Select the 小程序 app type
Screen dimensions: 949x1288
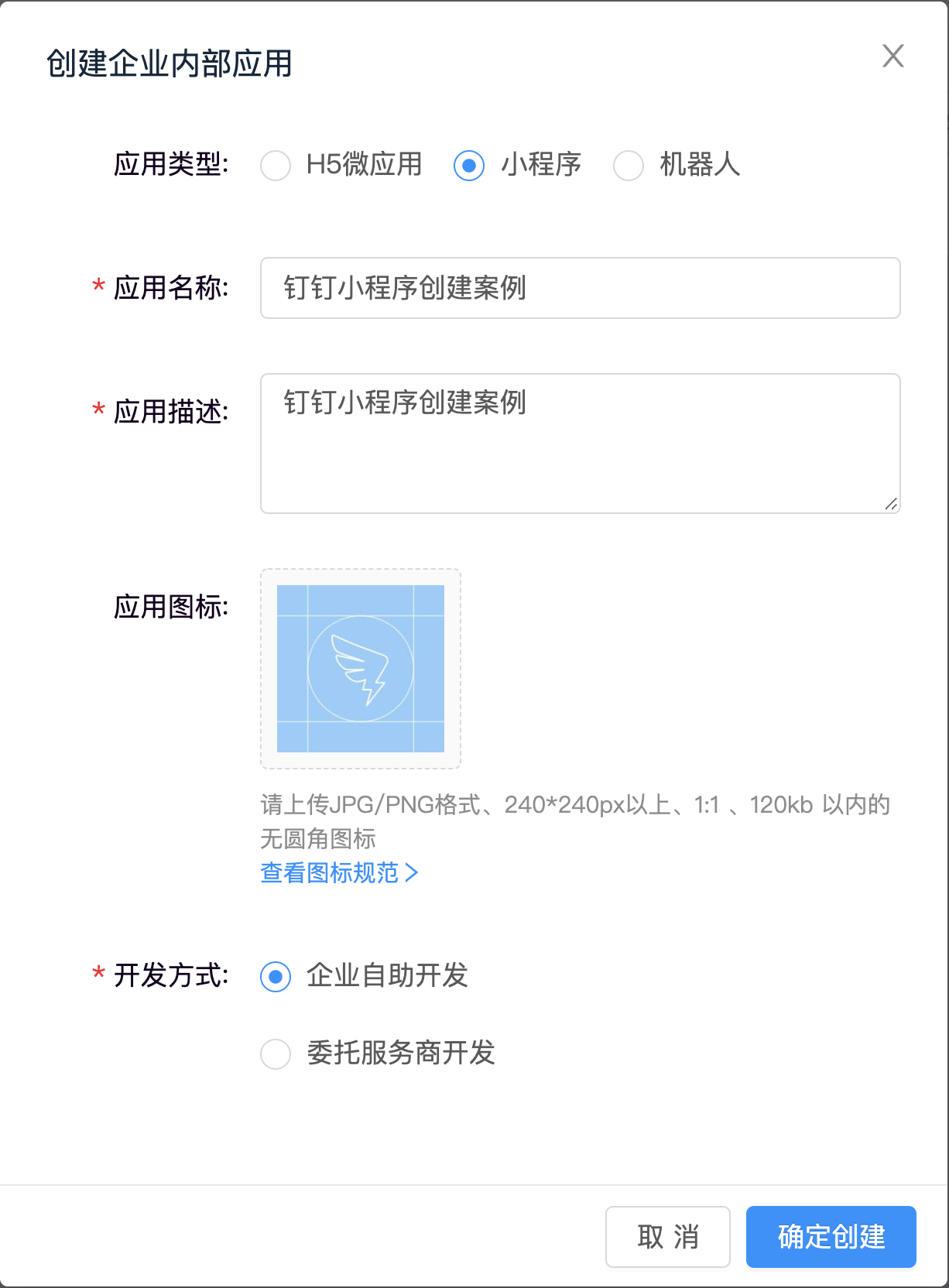coord(469,165)
